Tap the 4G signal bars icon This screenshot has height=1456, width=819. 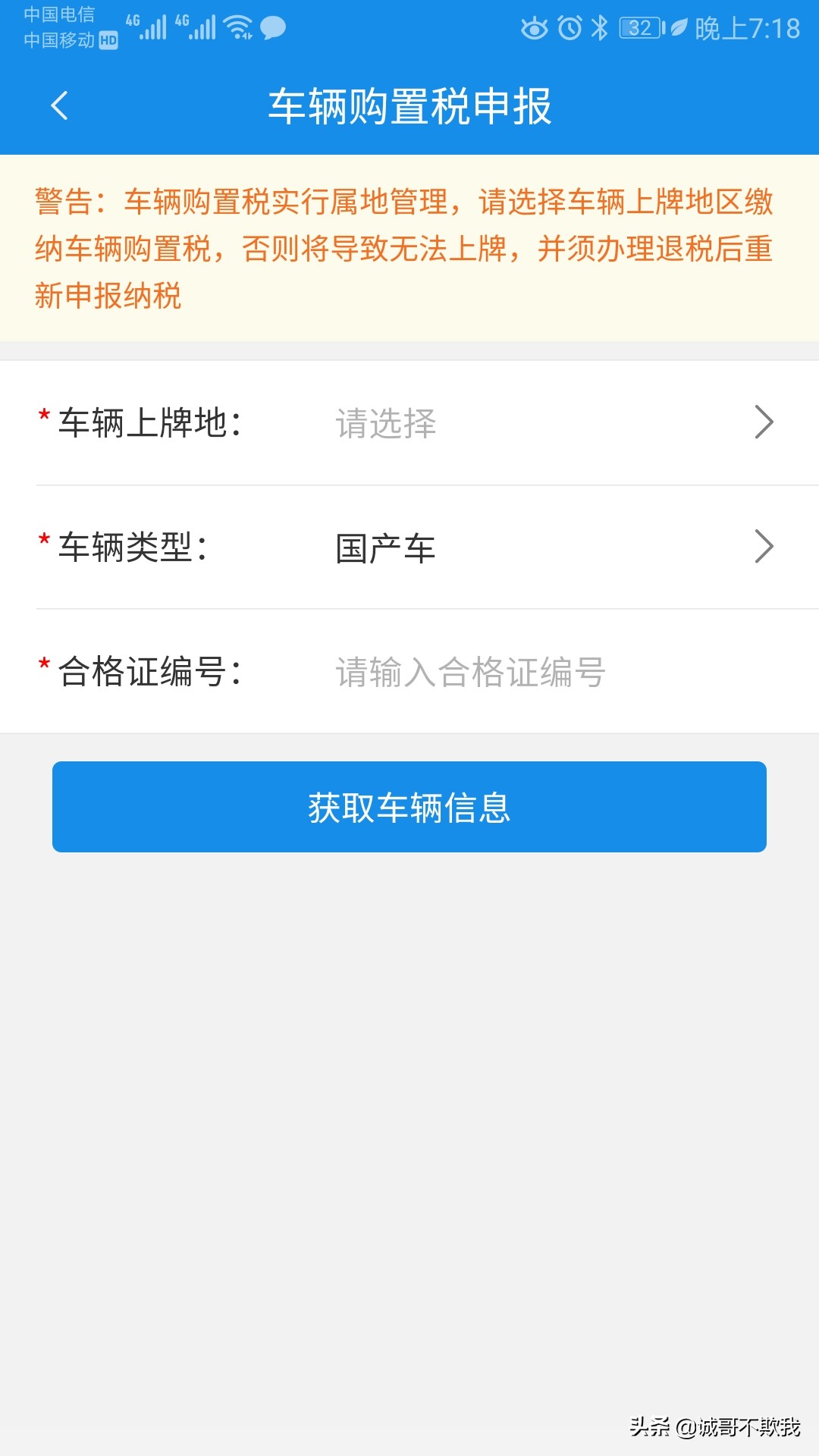pos(152,26)
